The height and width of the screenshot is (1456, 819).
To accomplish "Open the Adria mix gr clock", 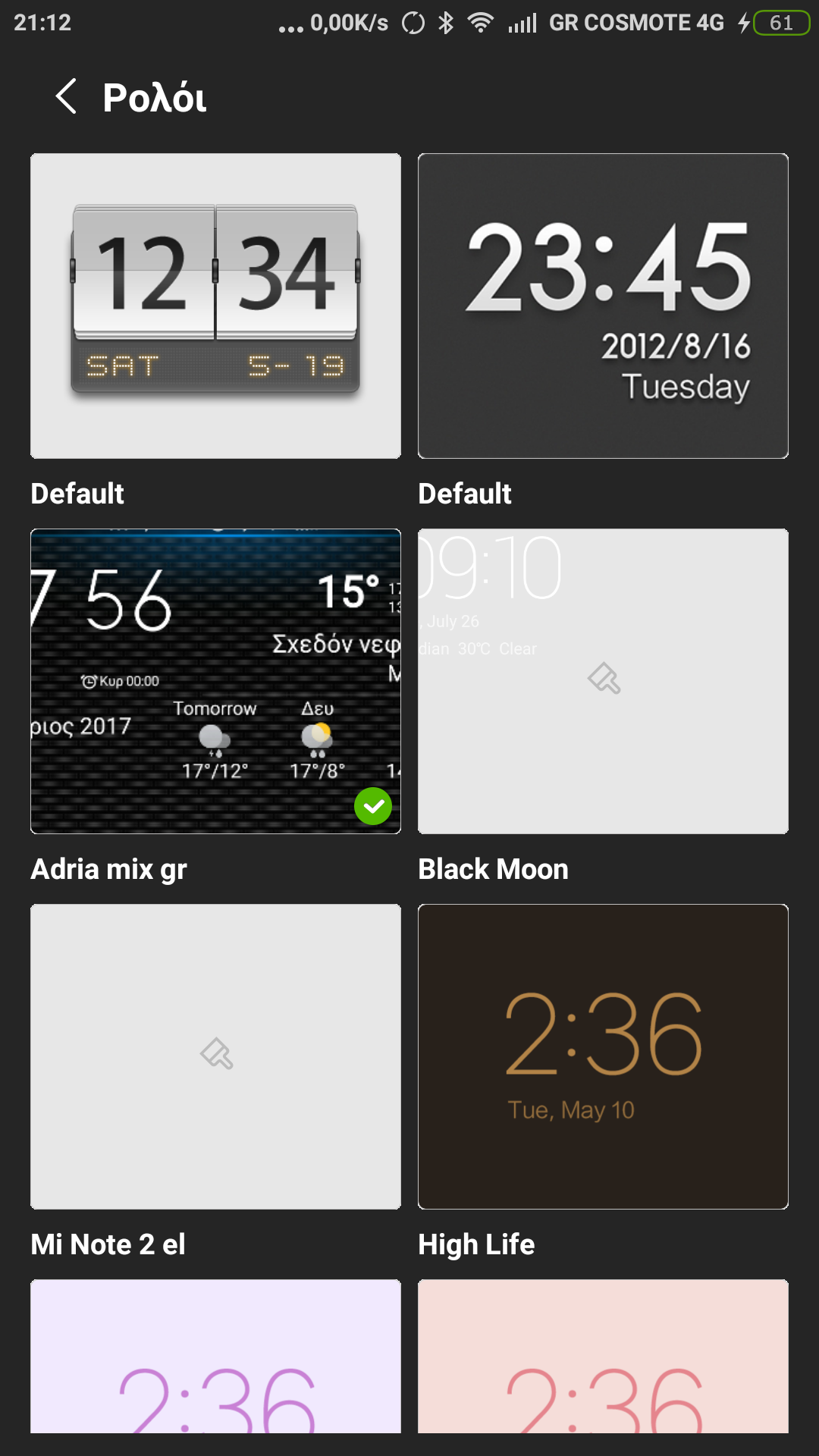I will coord(215,681).
